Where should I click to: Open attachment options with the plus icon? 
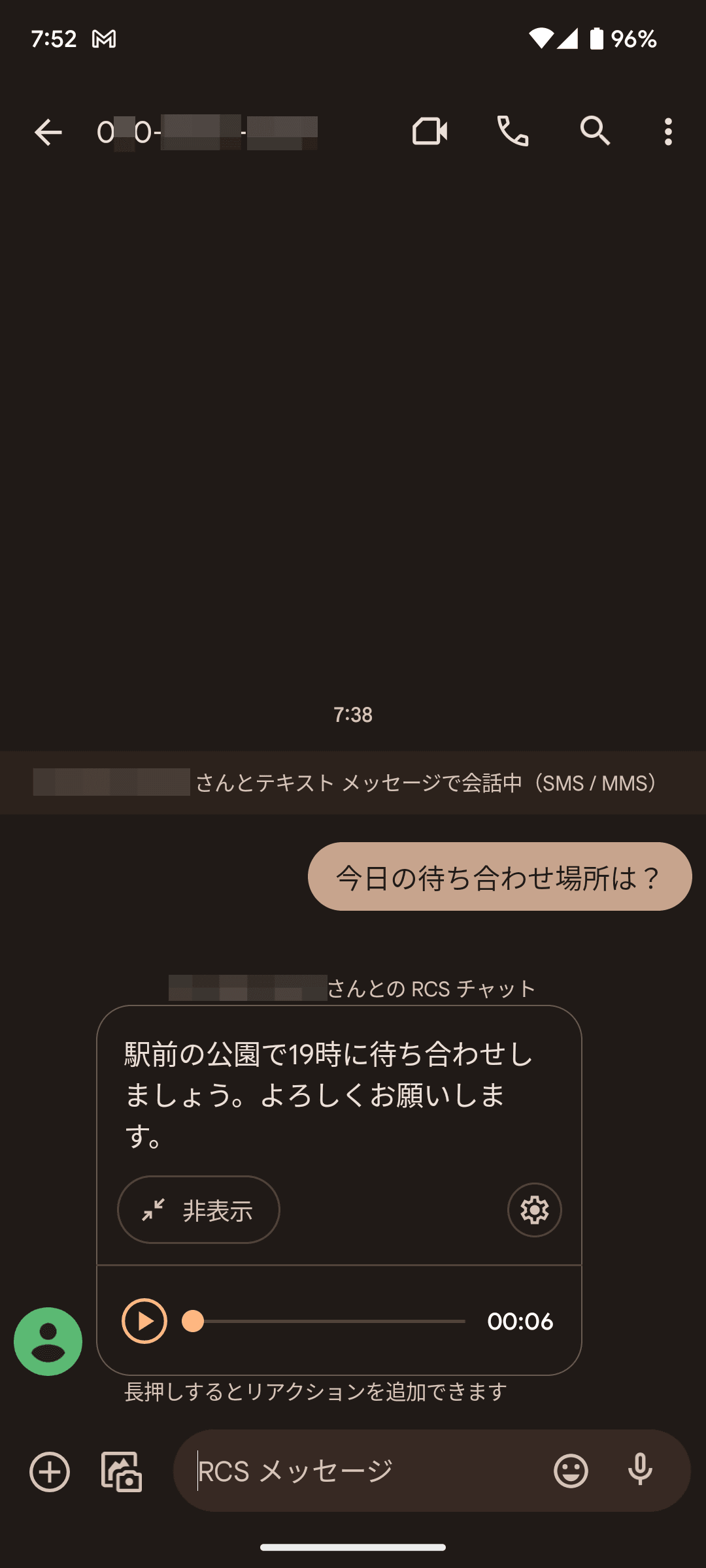(49, 1471)
